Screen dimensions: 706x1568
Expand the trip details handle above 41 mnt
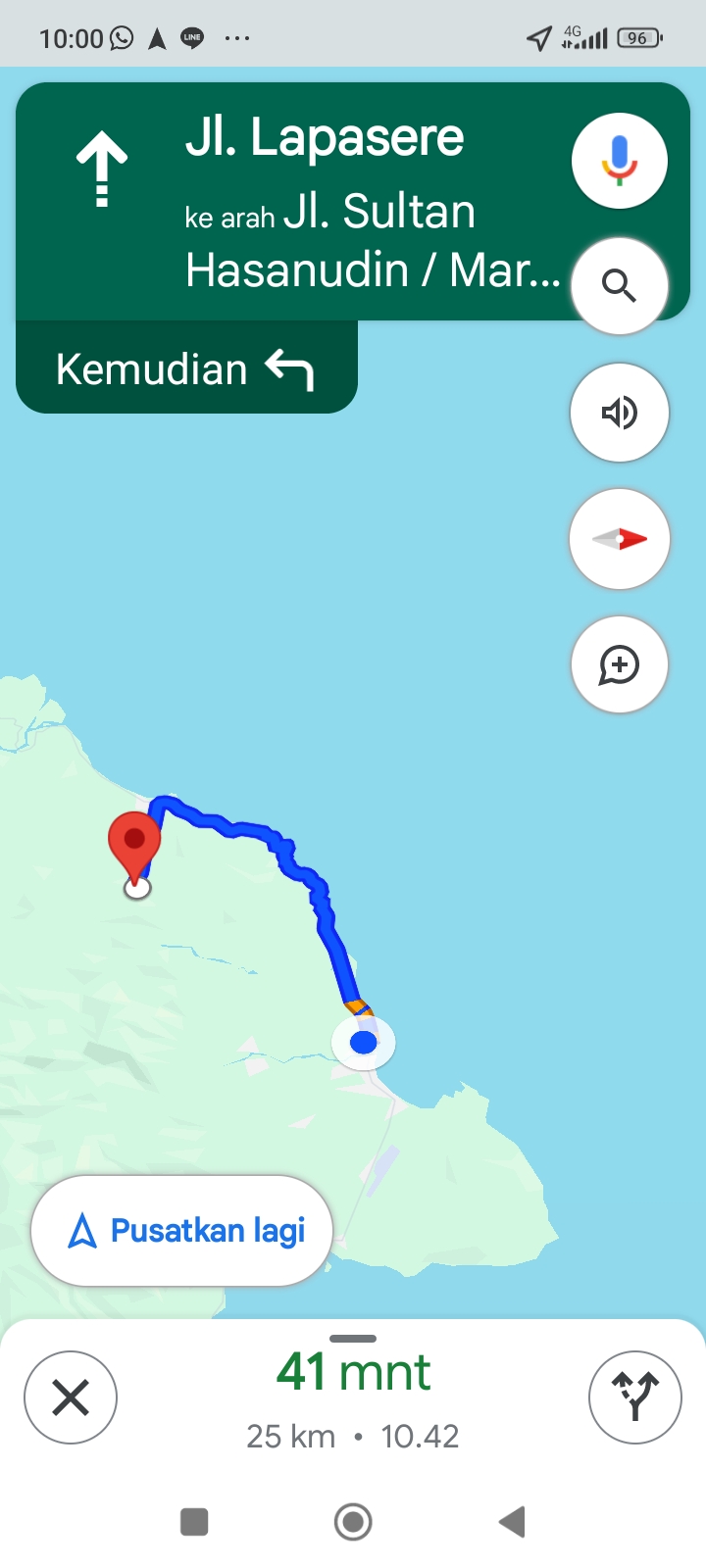(353, 1339)
